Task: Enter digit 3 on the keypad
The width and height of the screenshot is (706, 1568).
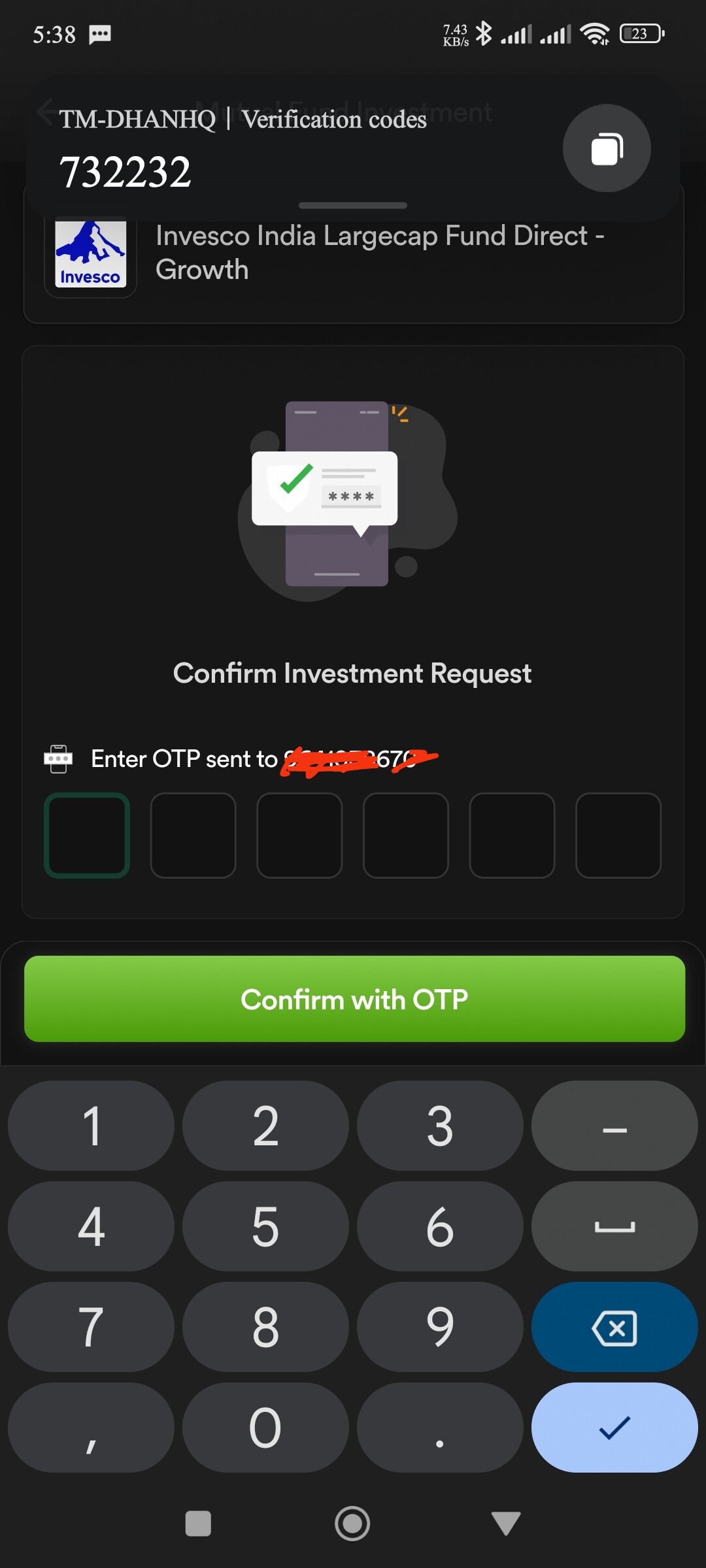Action: coord(440,1125)
